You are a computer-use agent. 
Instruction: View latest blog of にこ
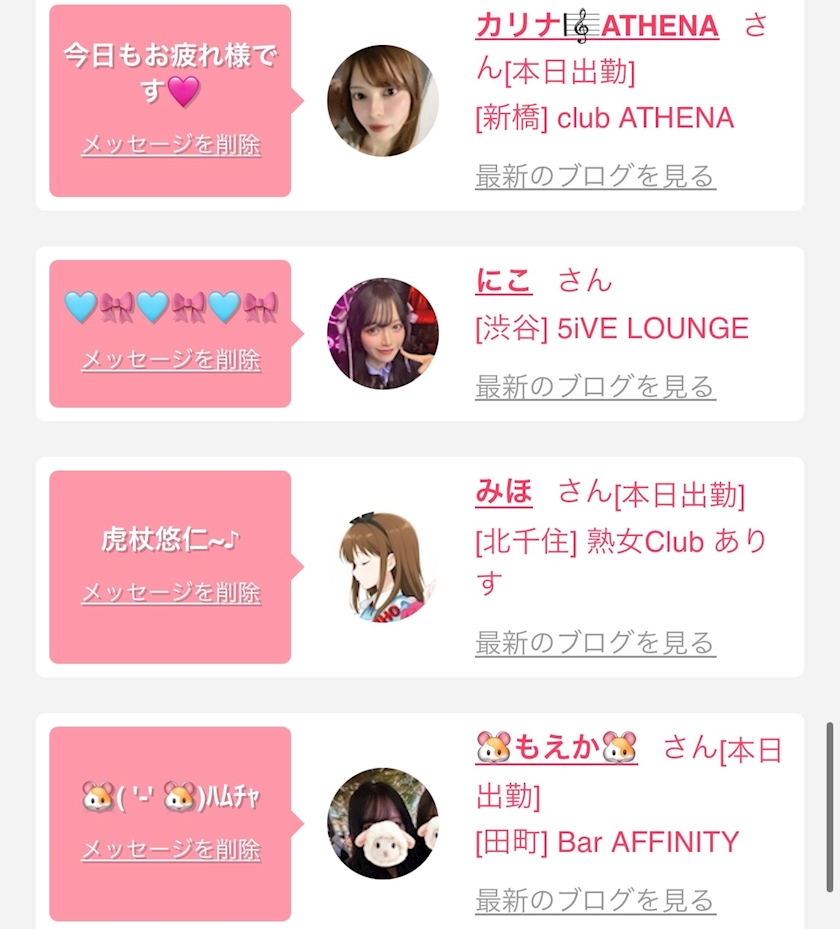click(595, 387)
